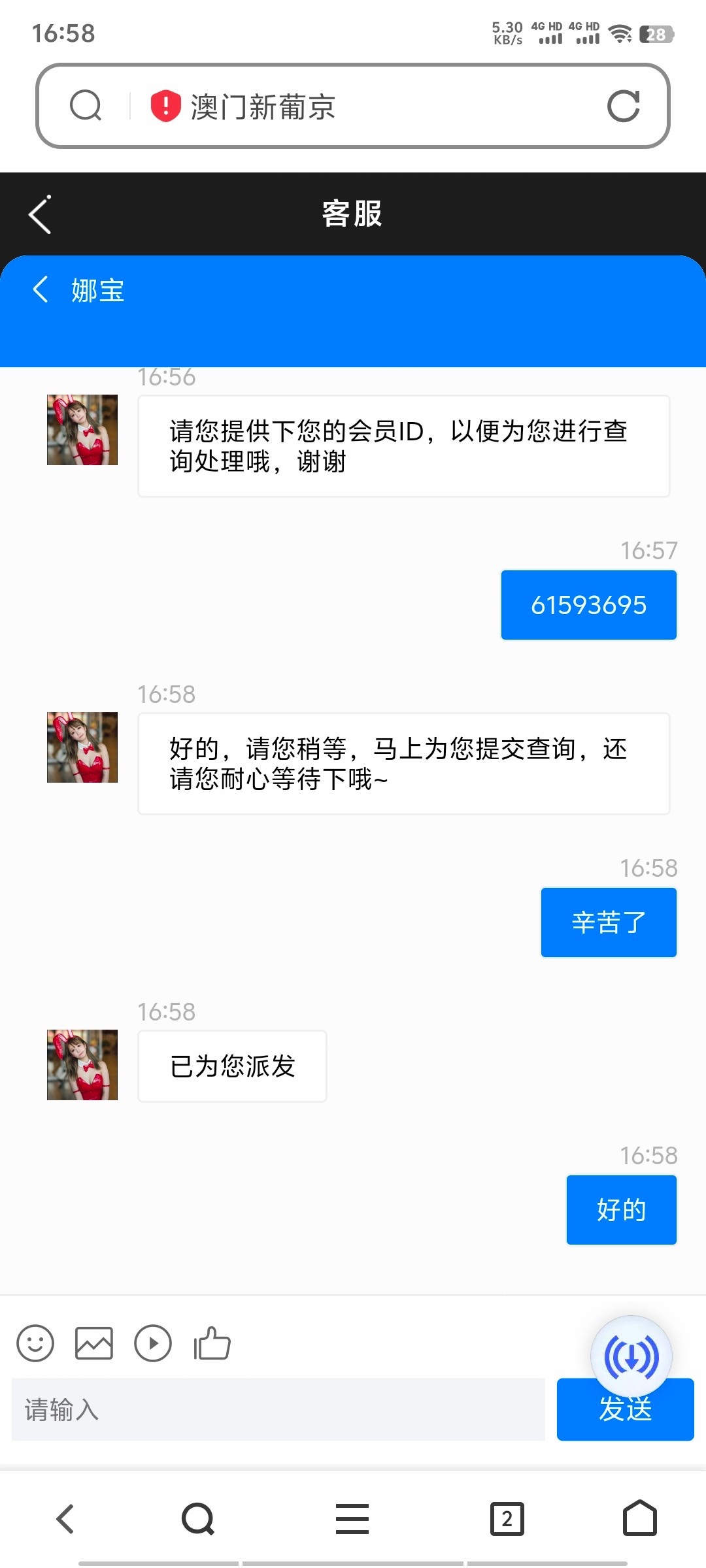Open the browser hamburger menu
The image size is (706, 1568).
point(352,1519)
